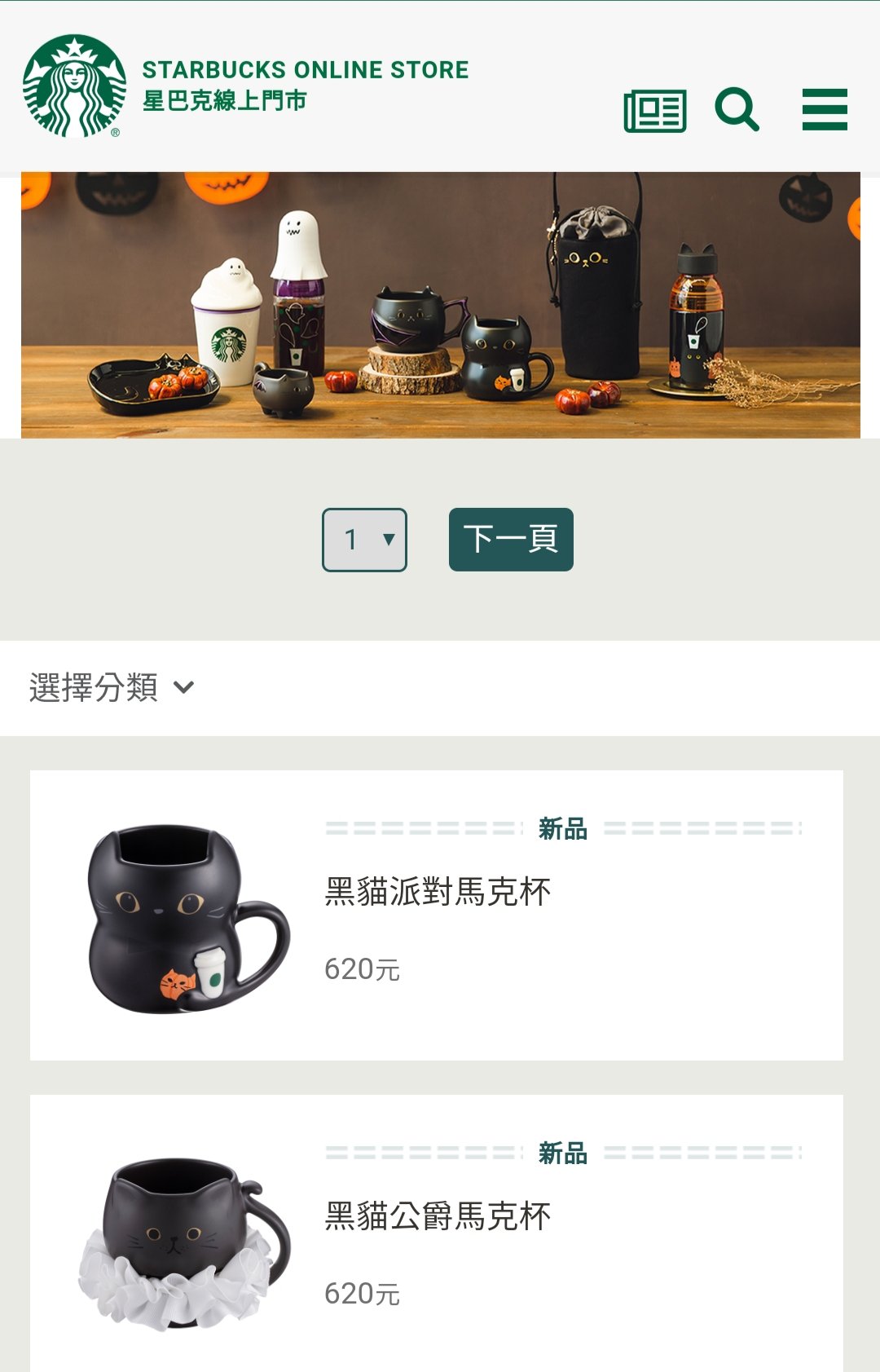Open the Halloween collection banner
This screenshot has width=880, height=1372.
tap(440, 305)
